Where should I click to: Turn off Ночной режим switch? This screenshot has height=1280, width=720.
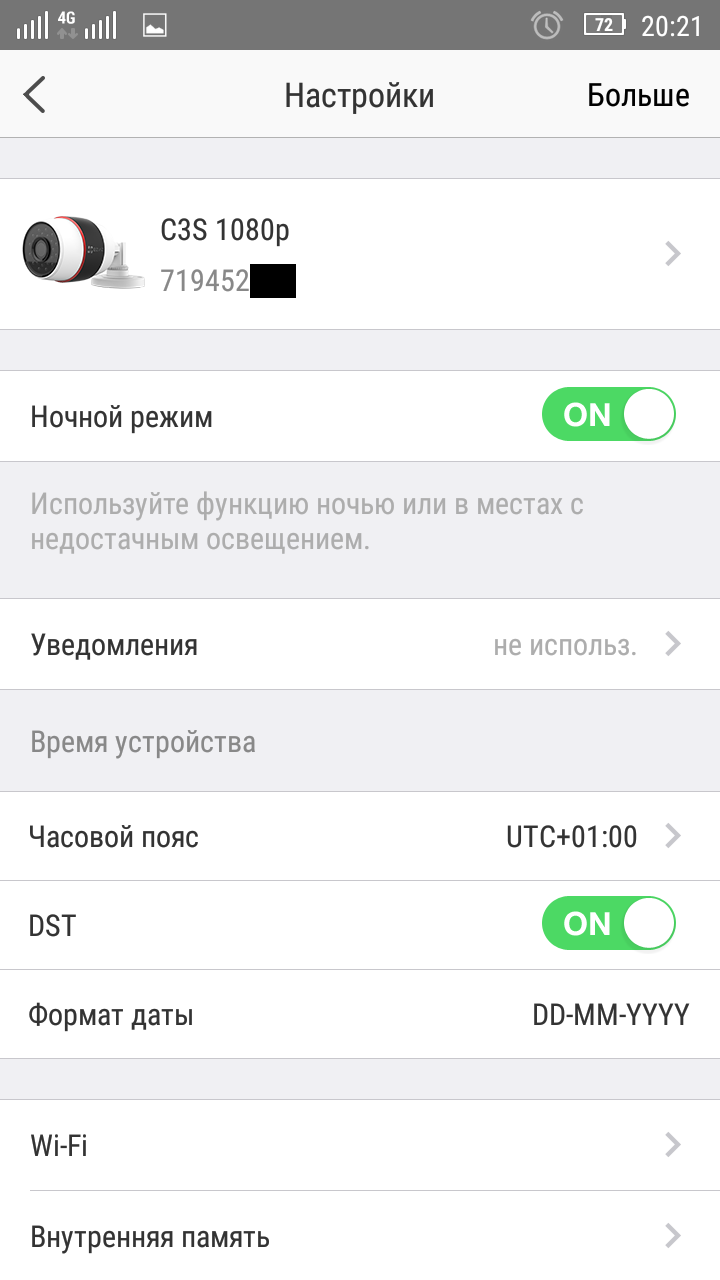[x=609, y=415]
